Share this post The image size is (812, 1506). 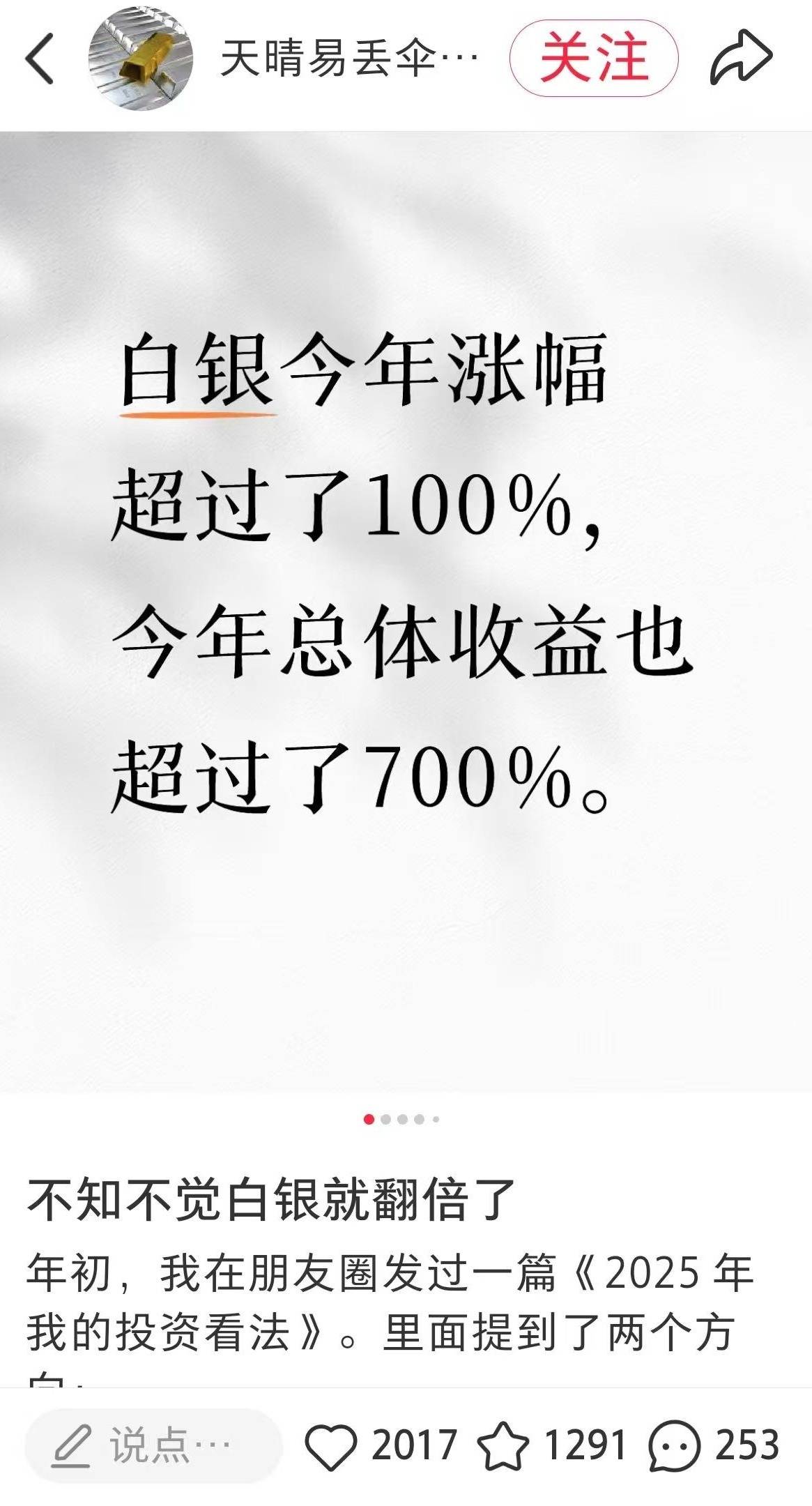click(x=741, y=59)
